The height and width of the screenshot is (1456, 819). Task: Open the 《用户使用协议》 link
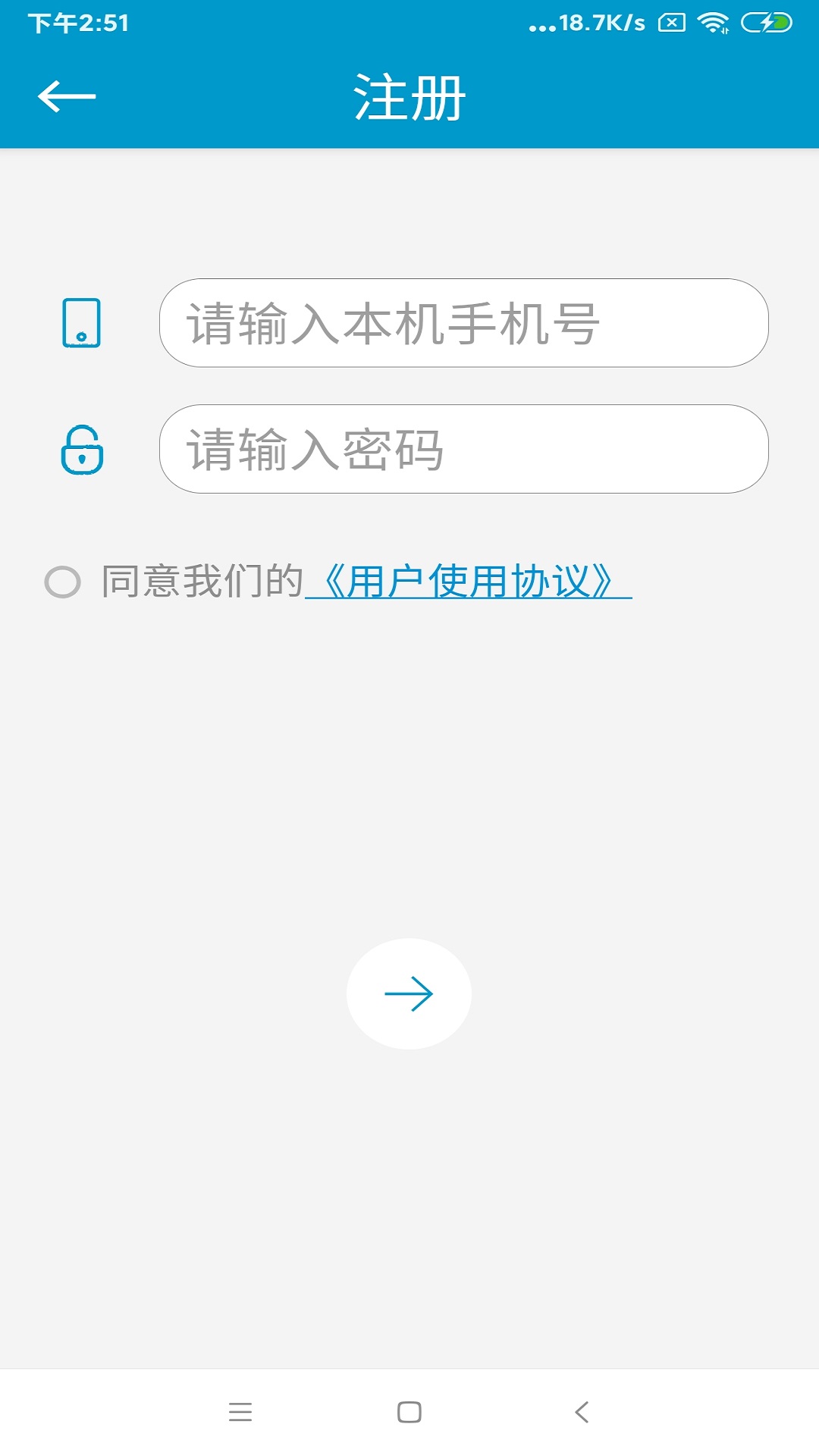tap(468, 582)
